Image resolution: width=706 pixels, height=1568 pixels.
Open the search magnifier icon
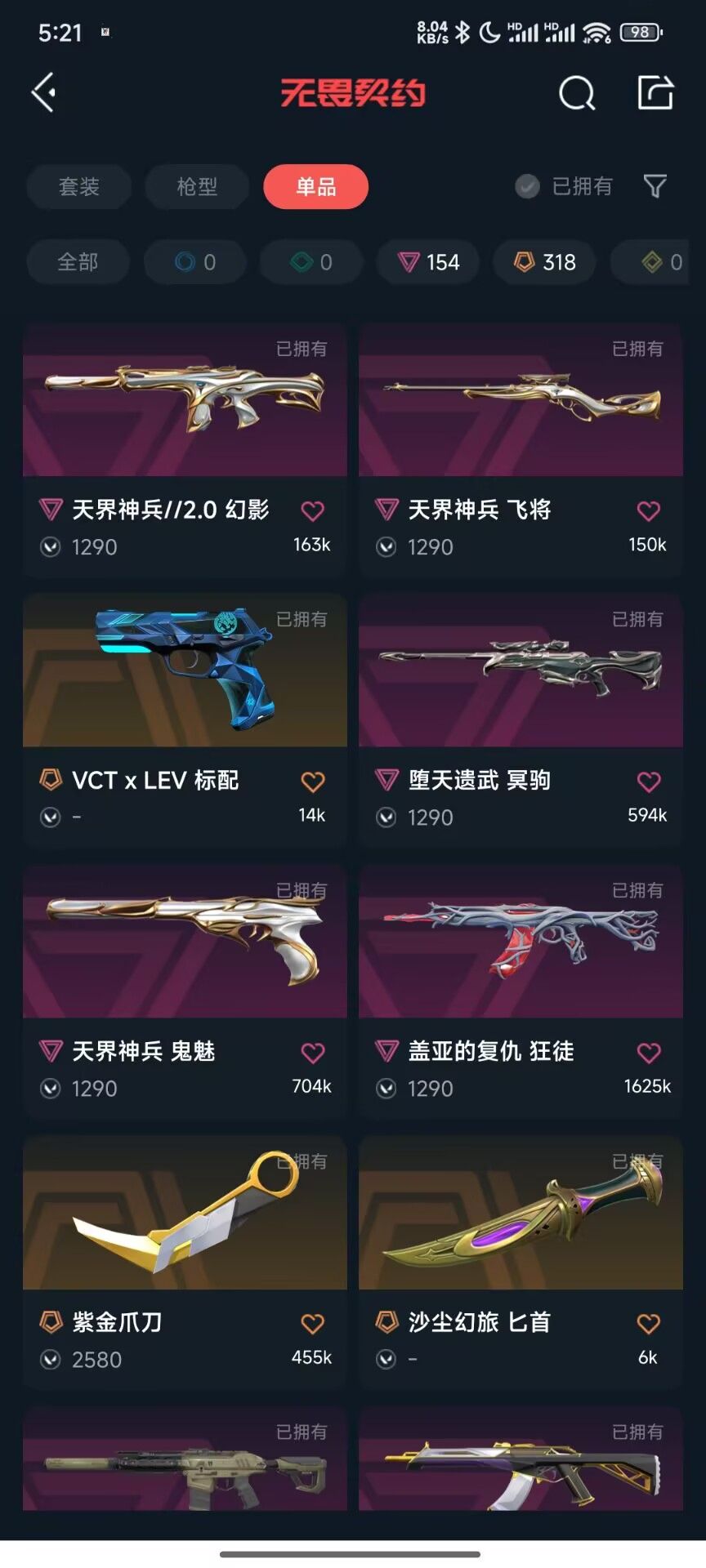pos(577,92)
